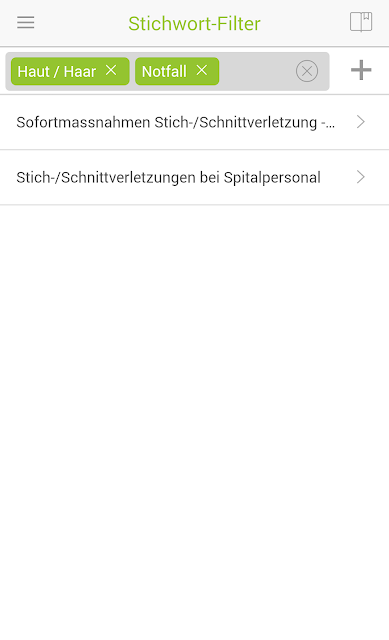The width and height of the screenshot is (389, 640).
Task: Open the bookmarks book icon
Action: (x=361, y=22)
